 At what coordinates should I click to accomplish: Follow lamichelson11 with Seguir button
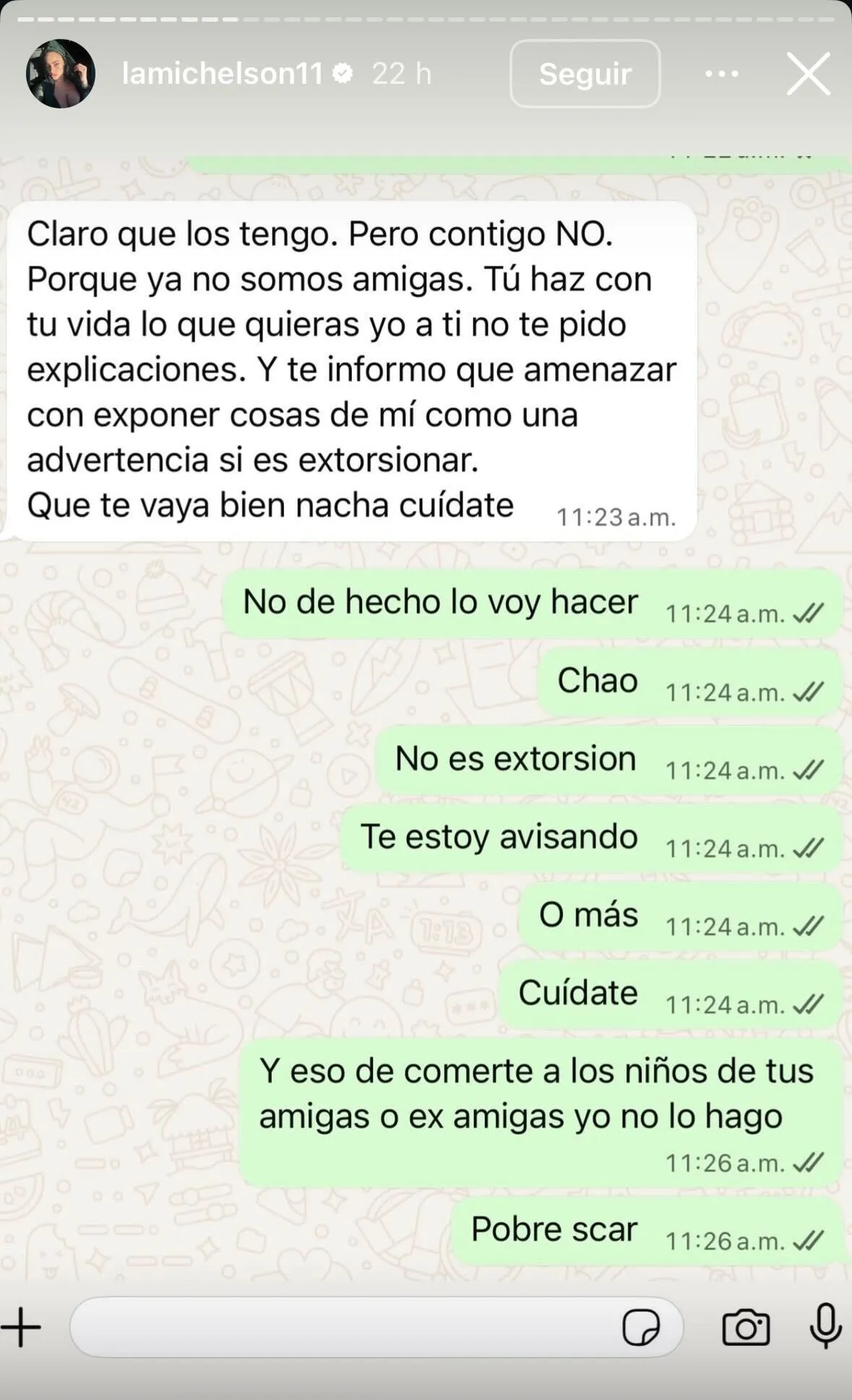(x=585, y=74)
